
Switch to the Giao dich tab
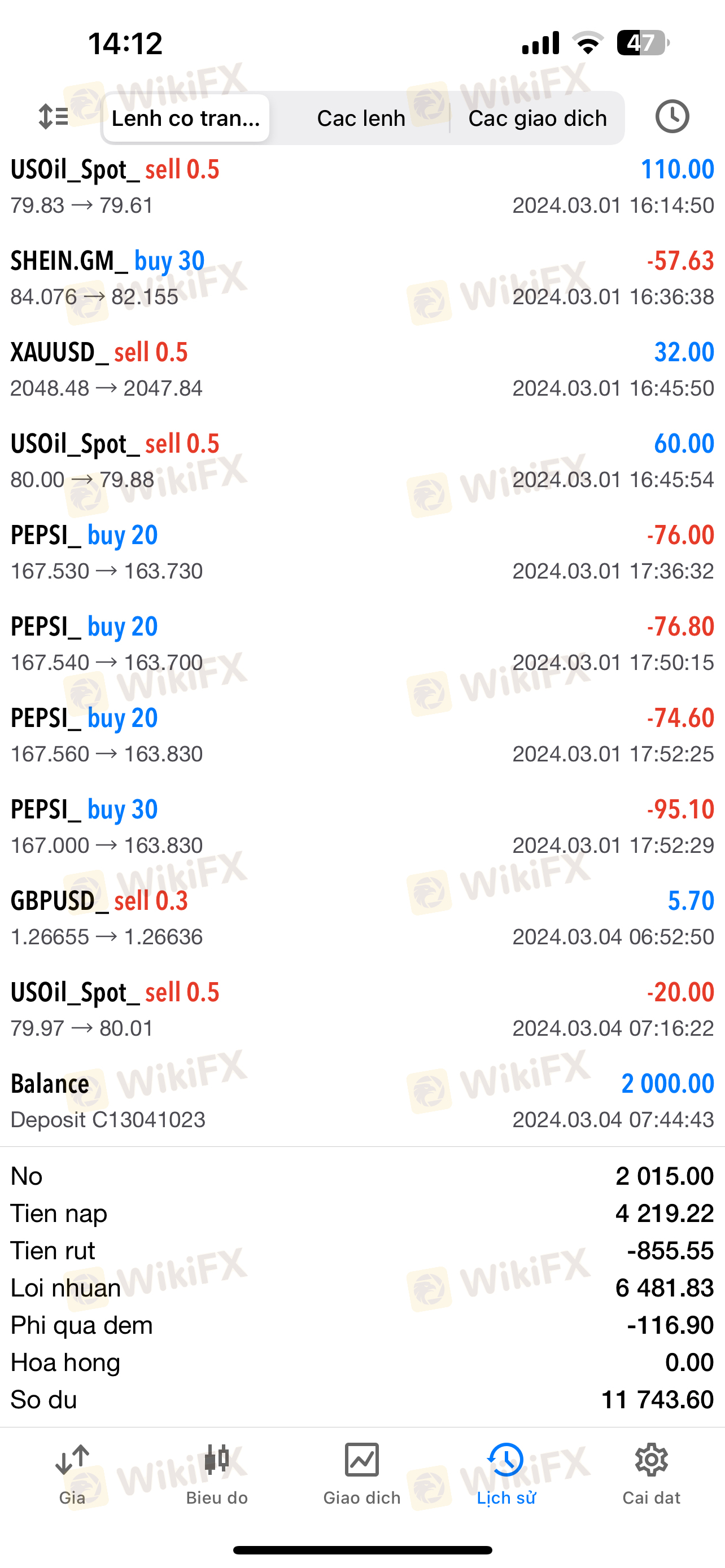point(361,1473)
